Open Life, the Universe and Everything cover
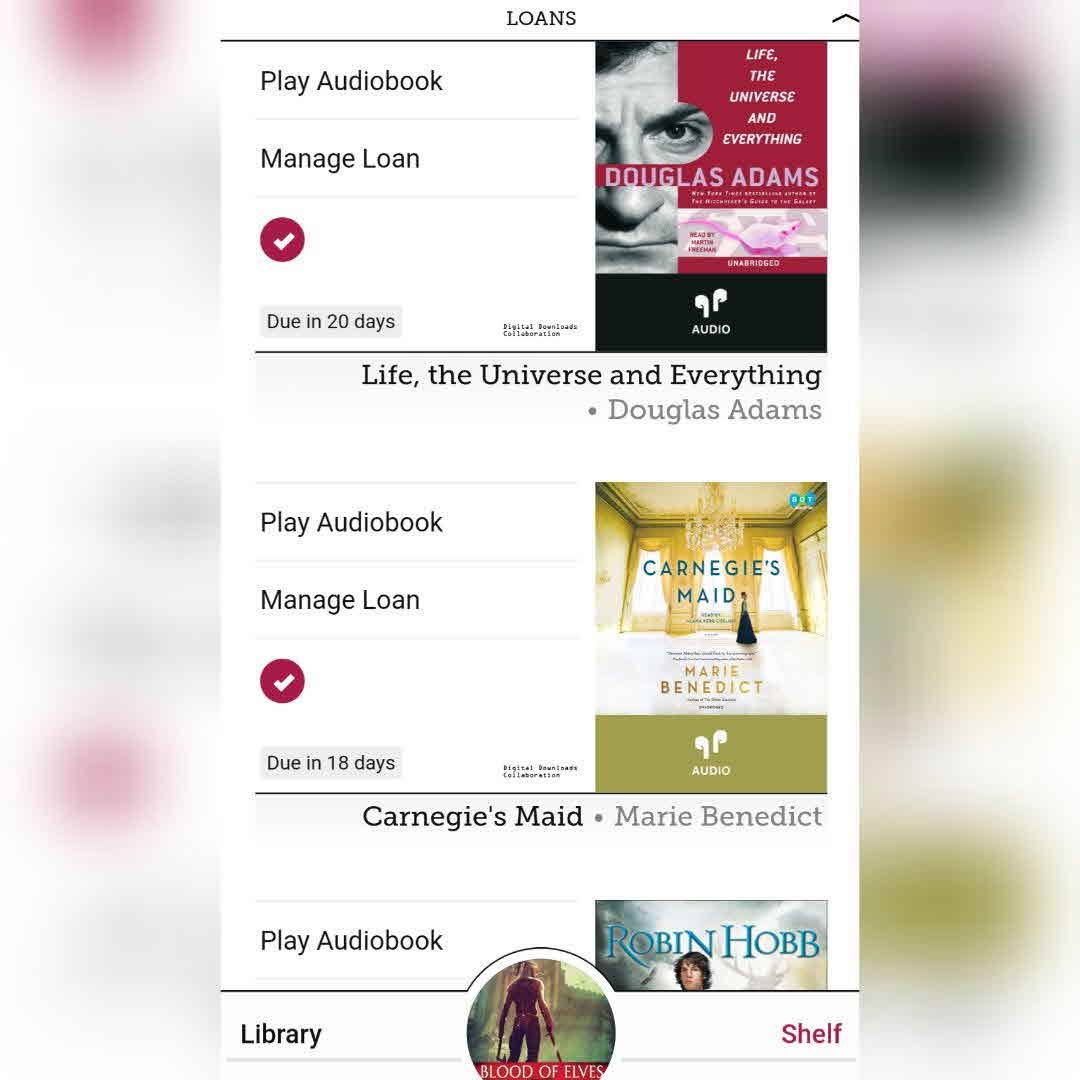This screenshot has width=1080, height=1080. tap(711, 196)
